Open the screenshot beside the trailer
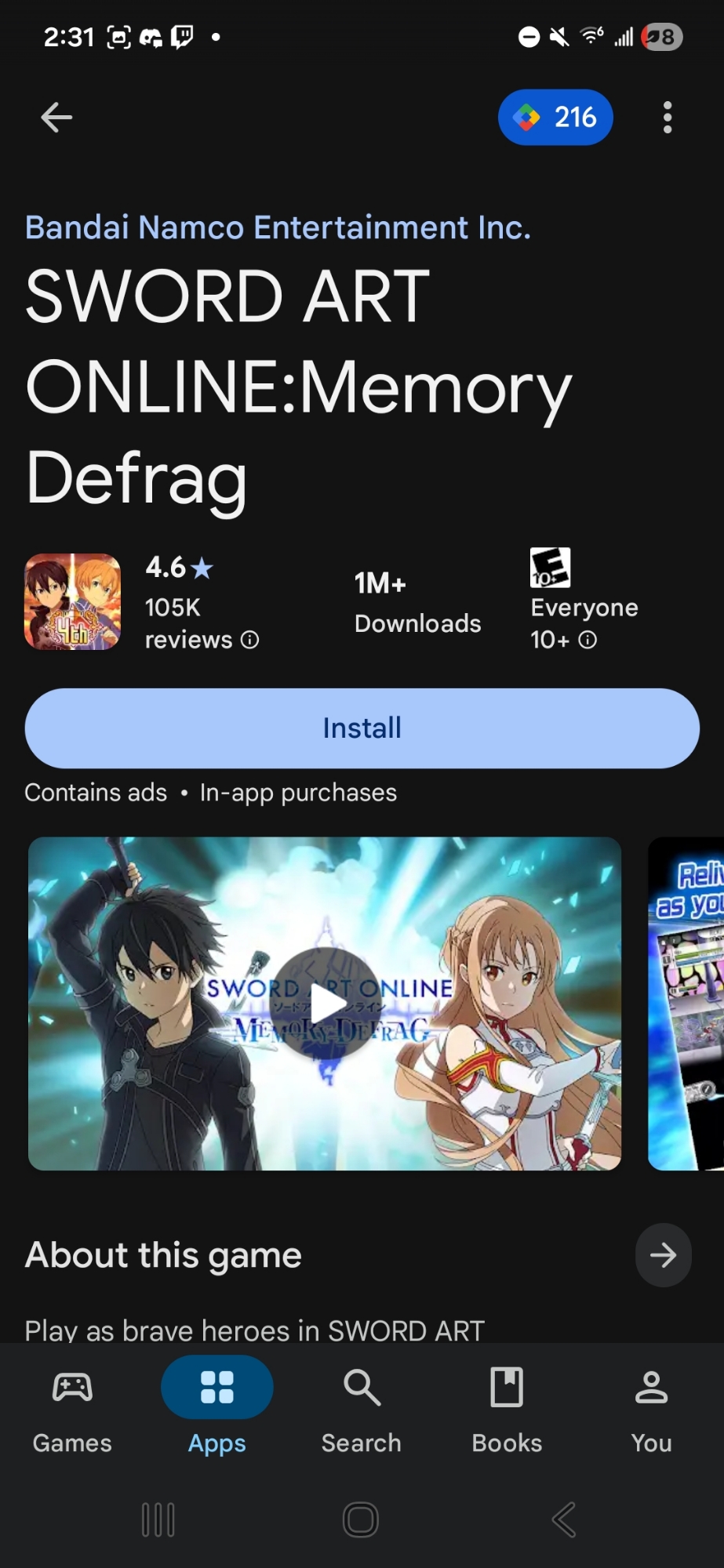 686,1004
